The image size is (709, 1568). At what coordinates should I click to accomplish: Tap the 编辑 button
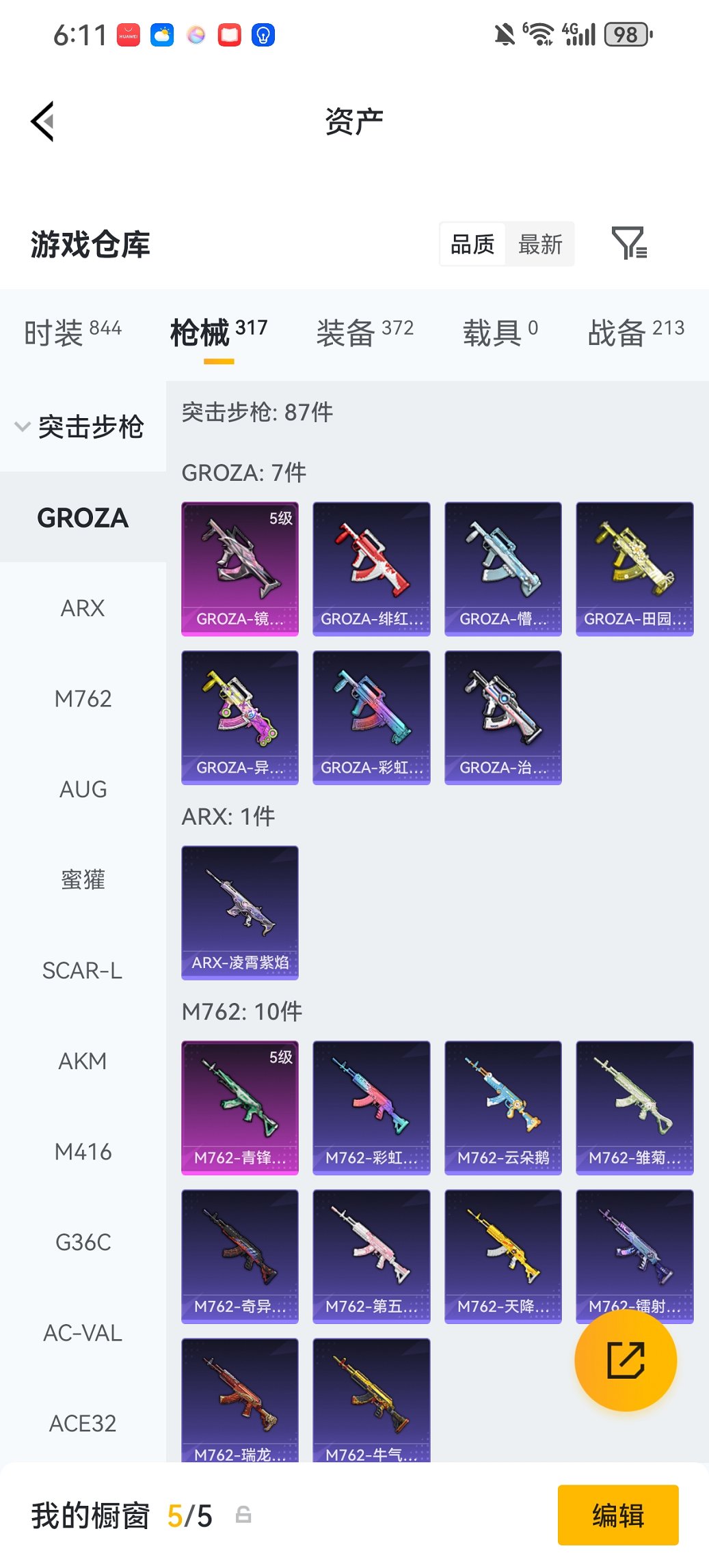coord(618,1515)
